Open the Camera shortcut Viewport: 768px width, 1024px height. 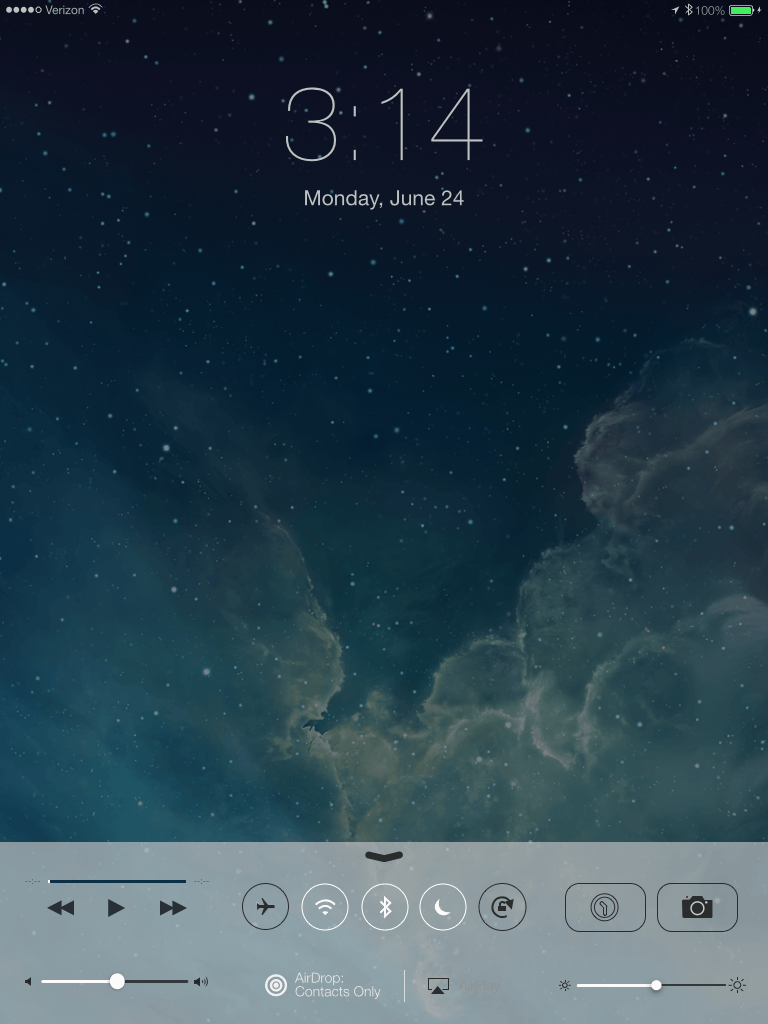tap(697, 907)
